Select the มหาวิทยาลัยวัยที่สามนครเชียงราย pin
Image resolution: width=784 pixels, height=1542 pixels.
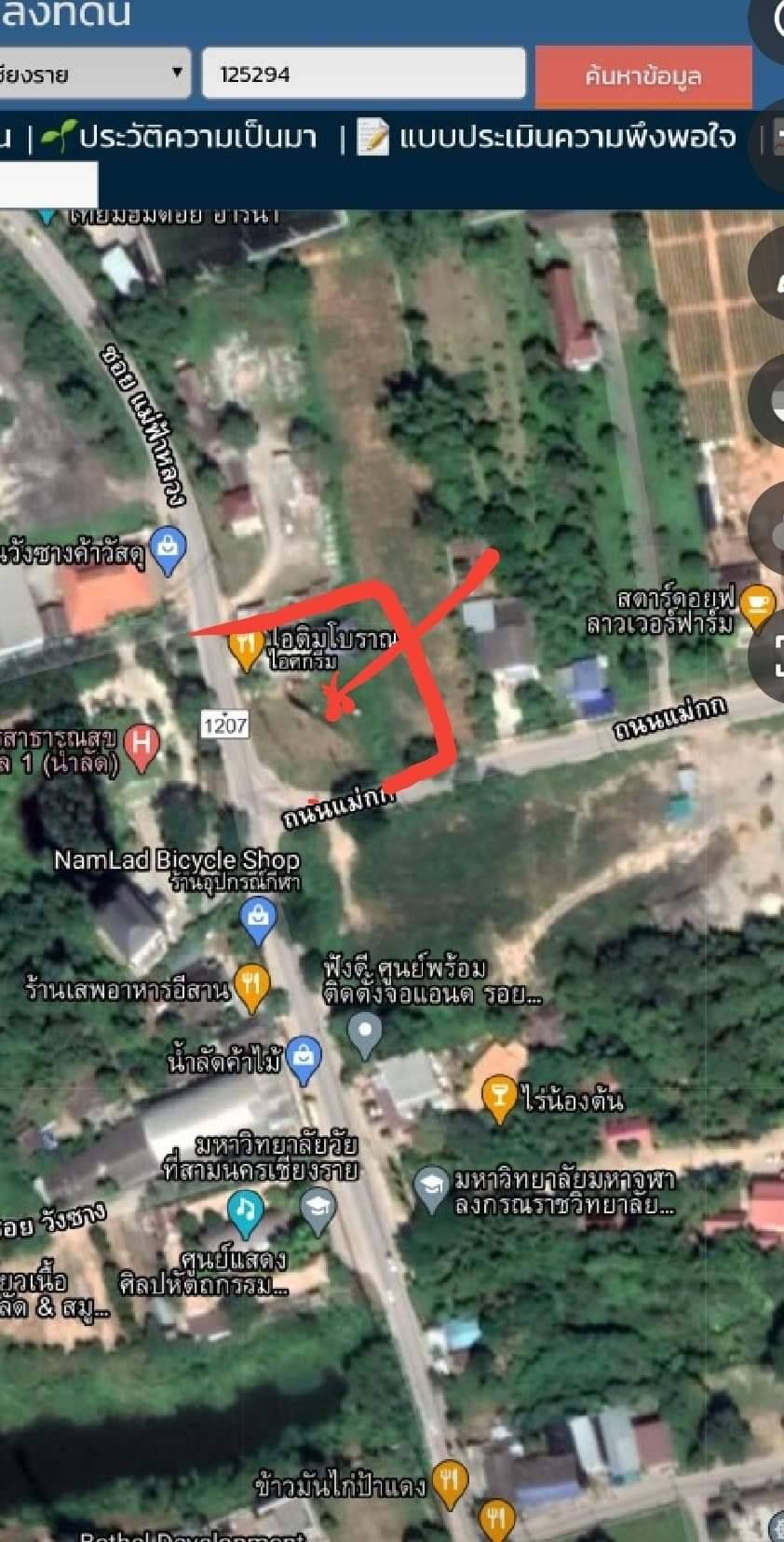coord(318,1211)
